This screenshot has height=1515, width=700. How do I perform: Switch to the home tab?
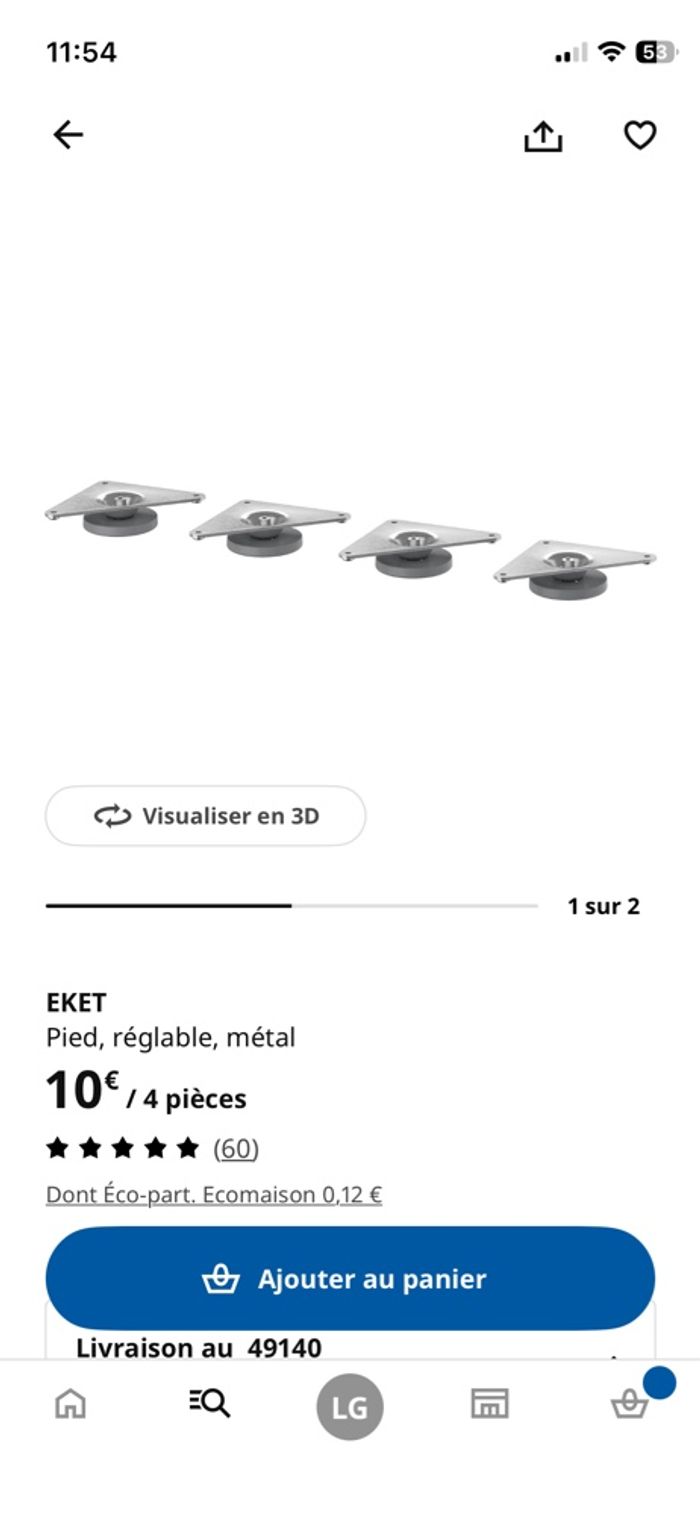pos(70,1405)
